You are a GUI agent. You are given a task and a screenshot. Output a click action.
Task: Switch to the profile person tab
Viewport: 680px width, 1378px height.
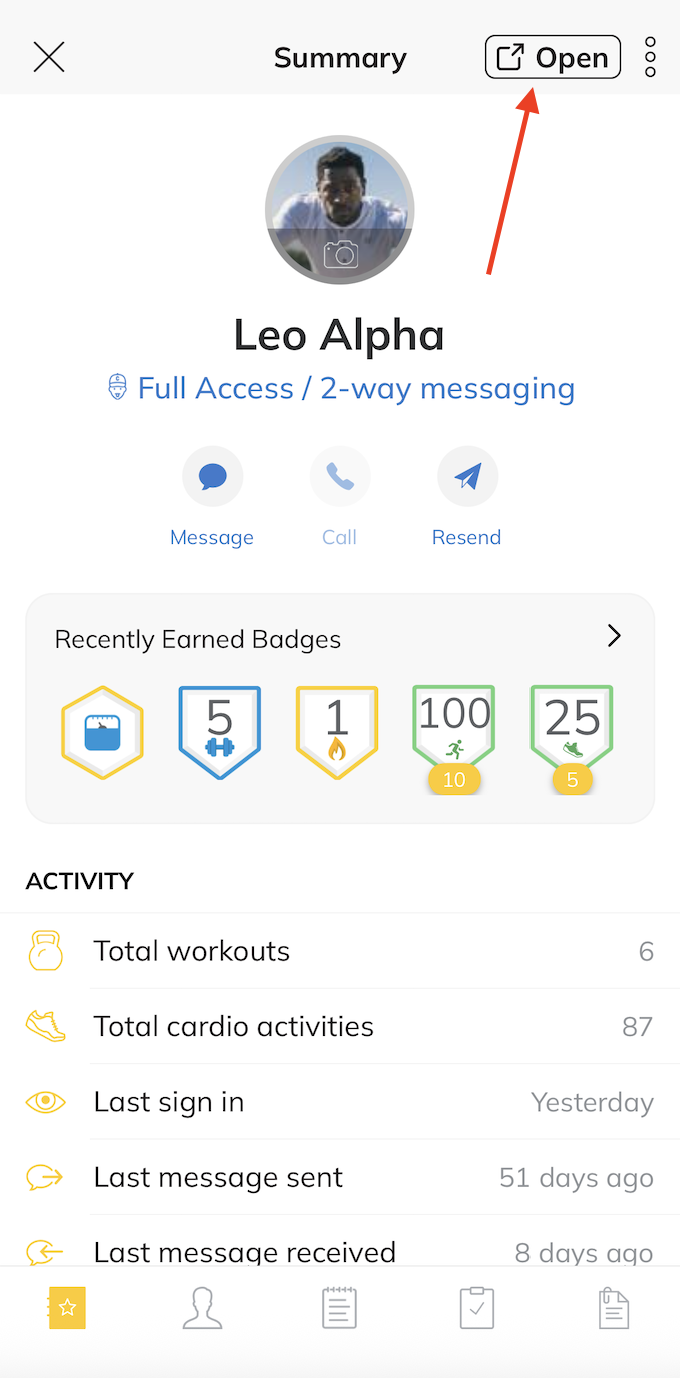[x=203, y=1308]
